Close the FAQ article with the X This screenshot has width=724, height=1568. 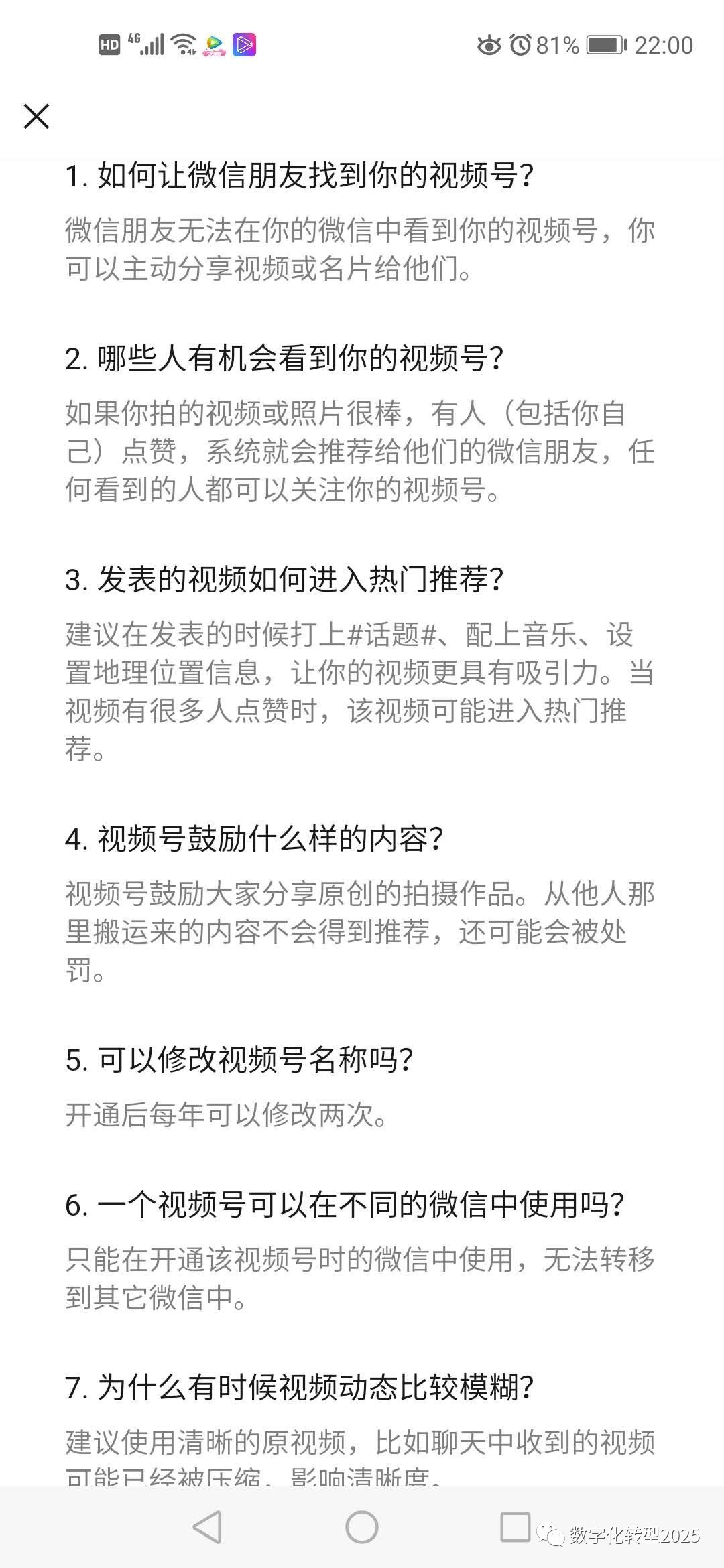(x=38, y=117)
